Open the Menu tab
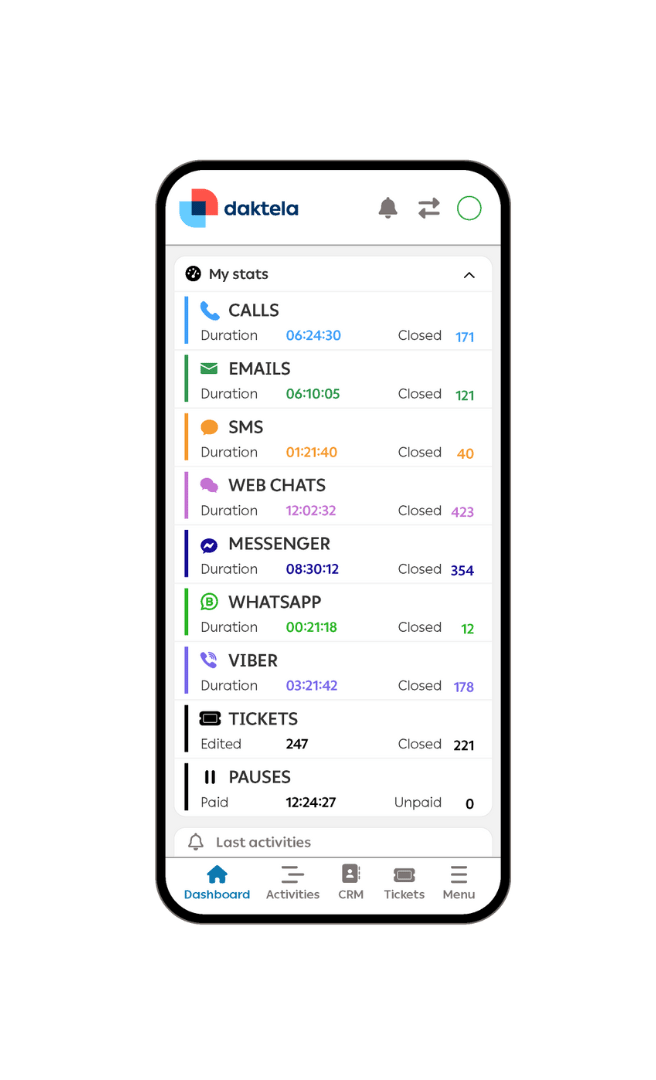This screenshot has width=656, height=1080. 459,883
